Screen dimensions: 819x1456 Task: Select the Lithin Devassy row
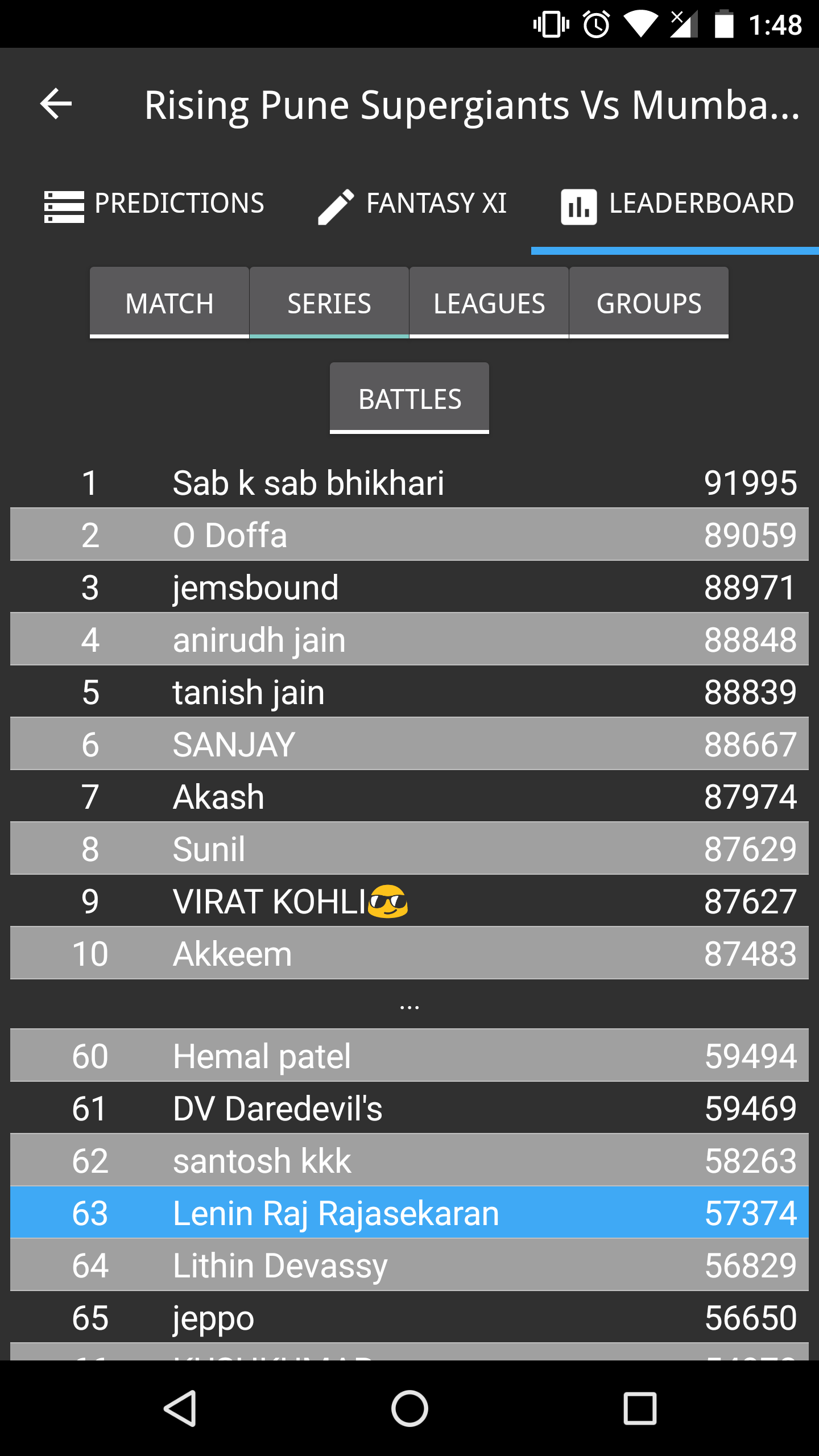click(x=409, y=1265)
